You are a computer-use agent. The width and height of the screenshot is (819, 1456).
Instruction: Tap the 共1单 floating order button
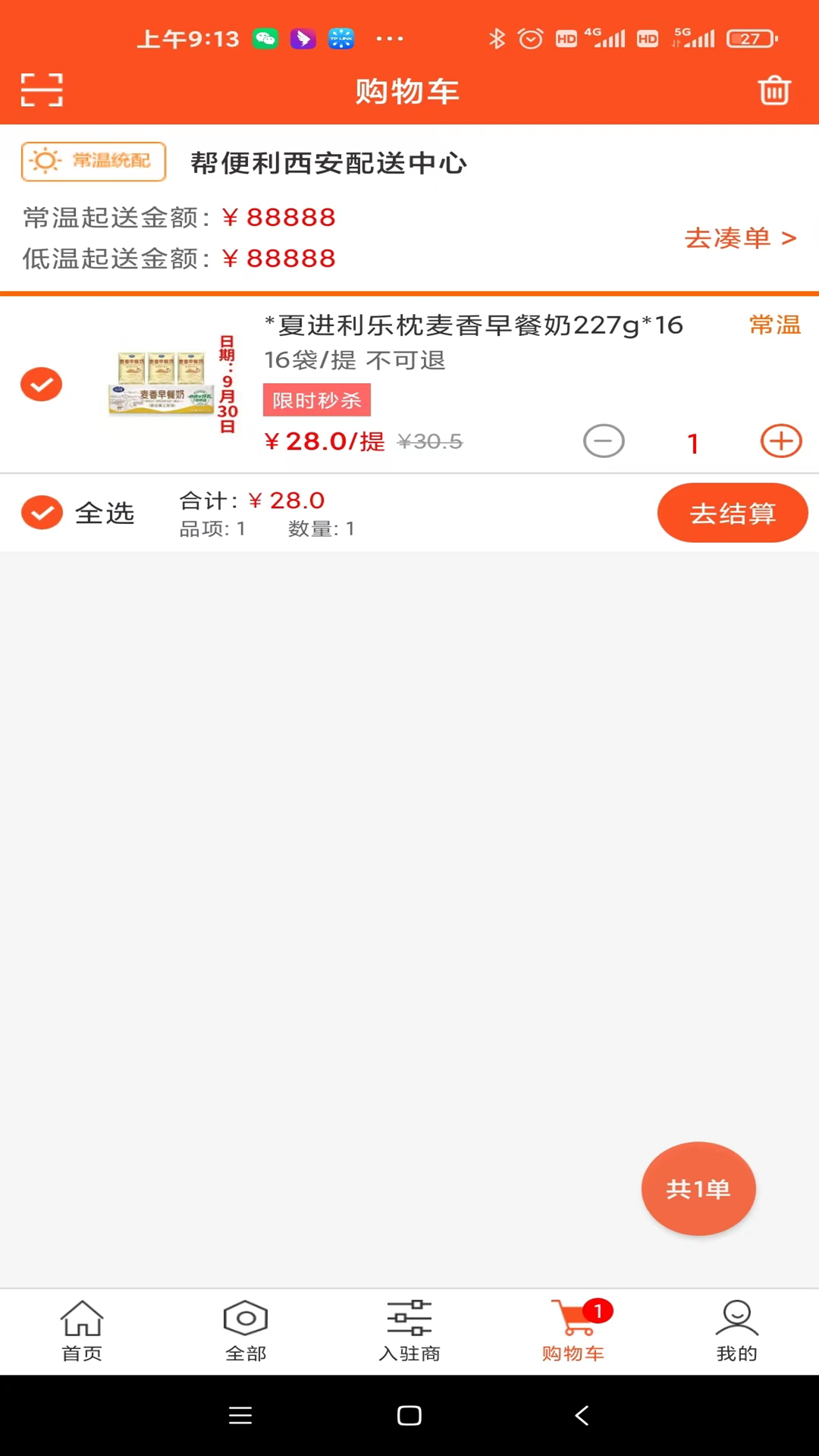click(x=698, y=1188)
